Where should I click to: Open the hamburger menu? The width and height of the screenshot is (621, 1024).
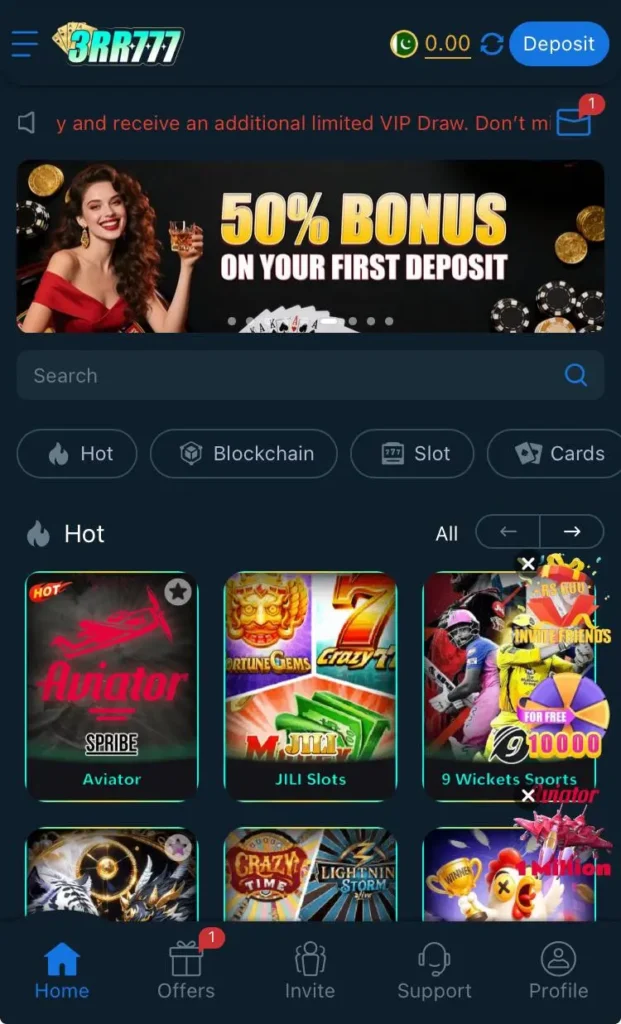coord(25,44)
